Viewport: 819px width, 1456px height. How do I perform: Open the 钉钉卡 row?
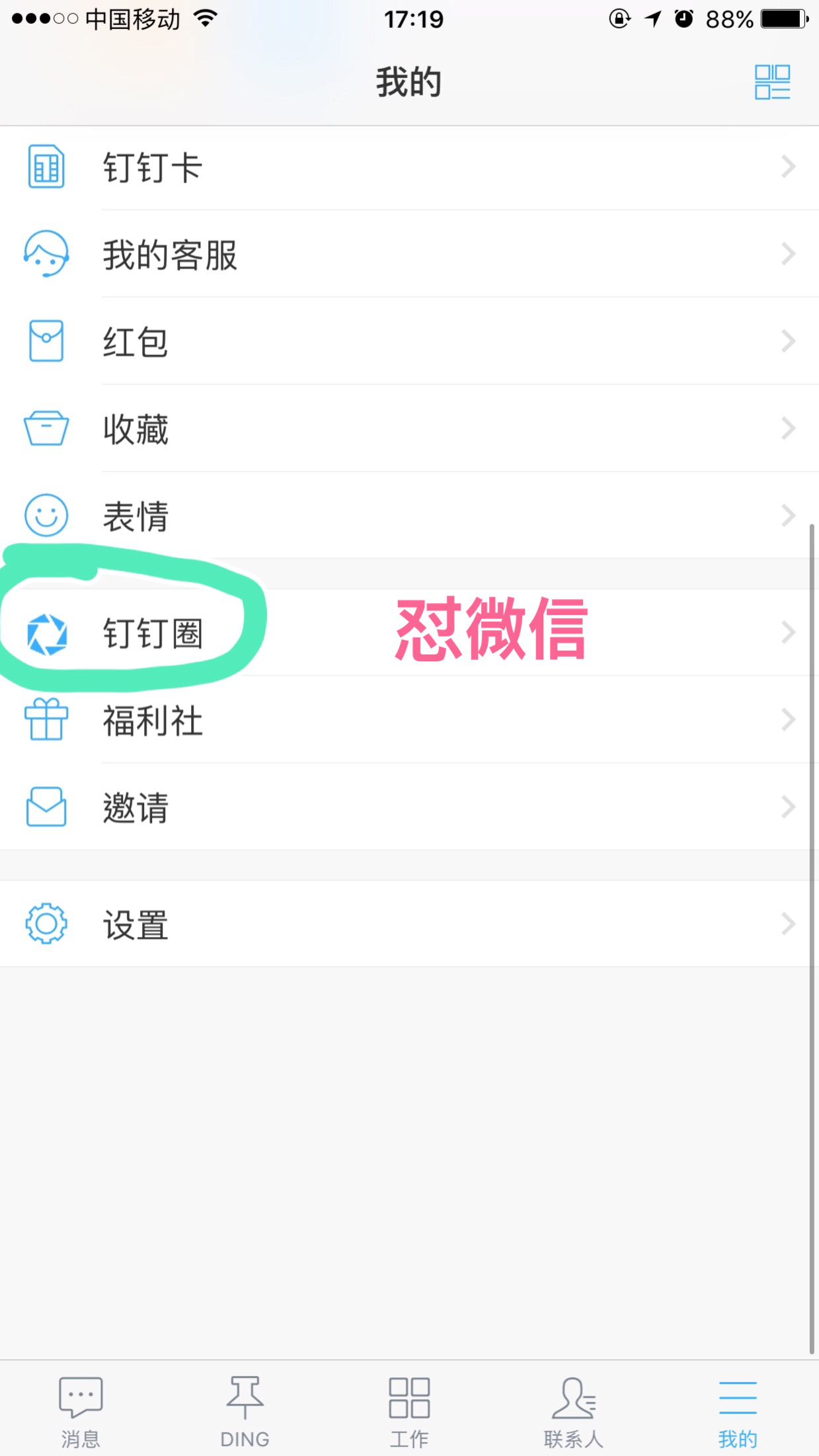click(x=409, y=167)
